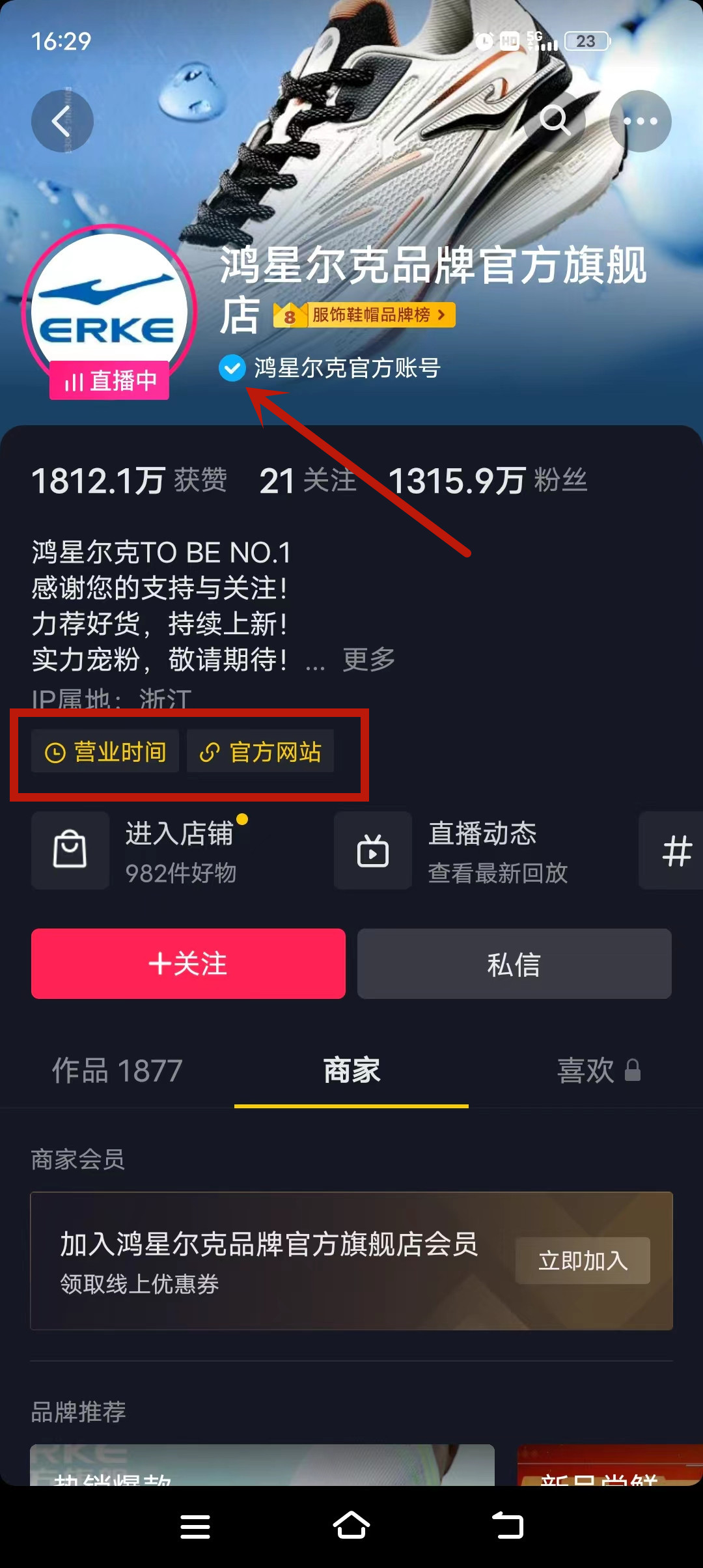Go to the system home screen
Image resolution: width=703 pixels, height=1568 pixels.
[351, 1526]
